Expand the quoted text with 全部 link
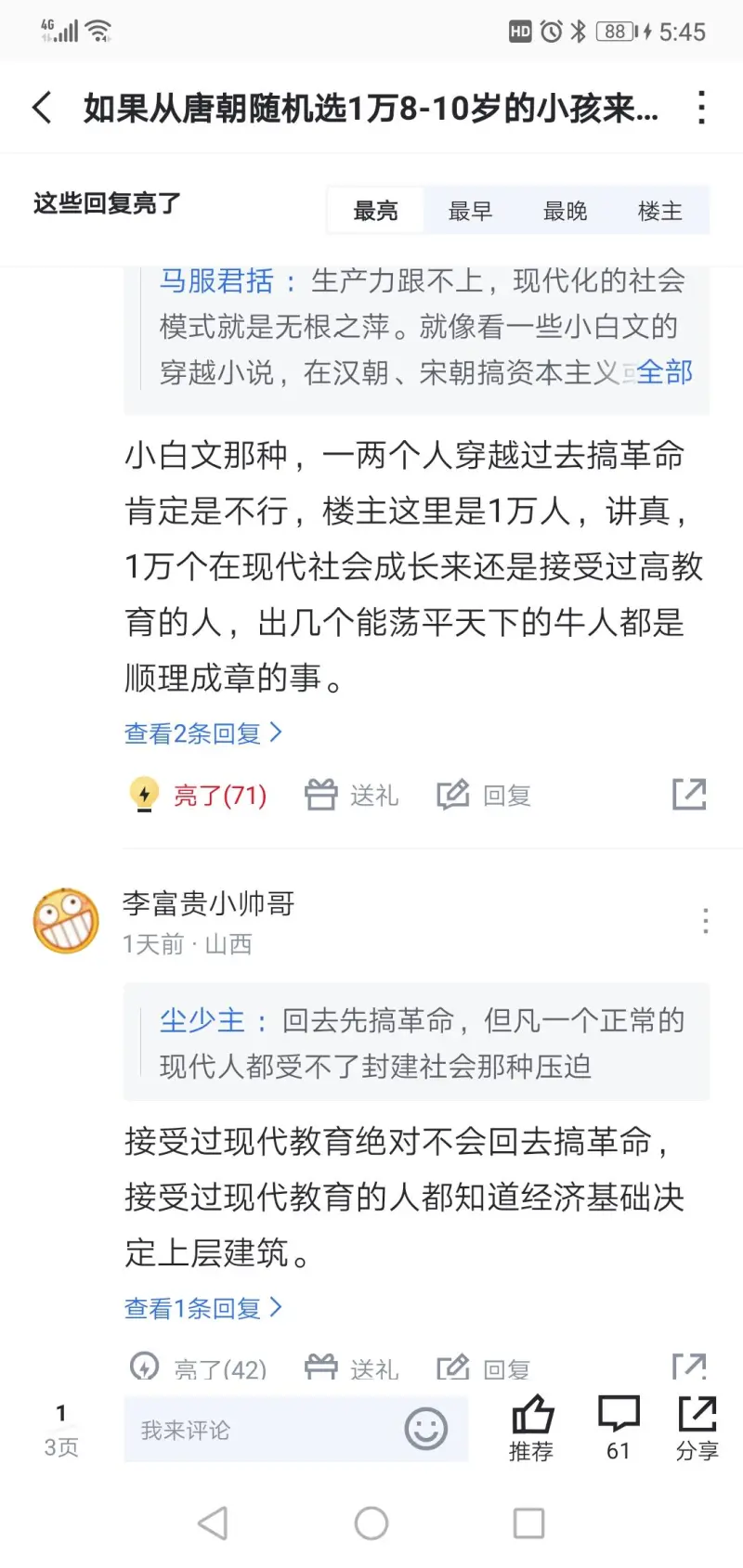The image size is (743, 1568). [x=665, y=372]
